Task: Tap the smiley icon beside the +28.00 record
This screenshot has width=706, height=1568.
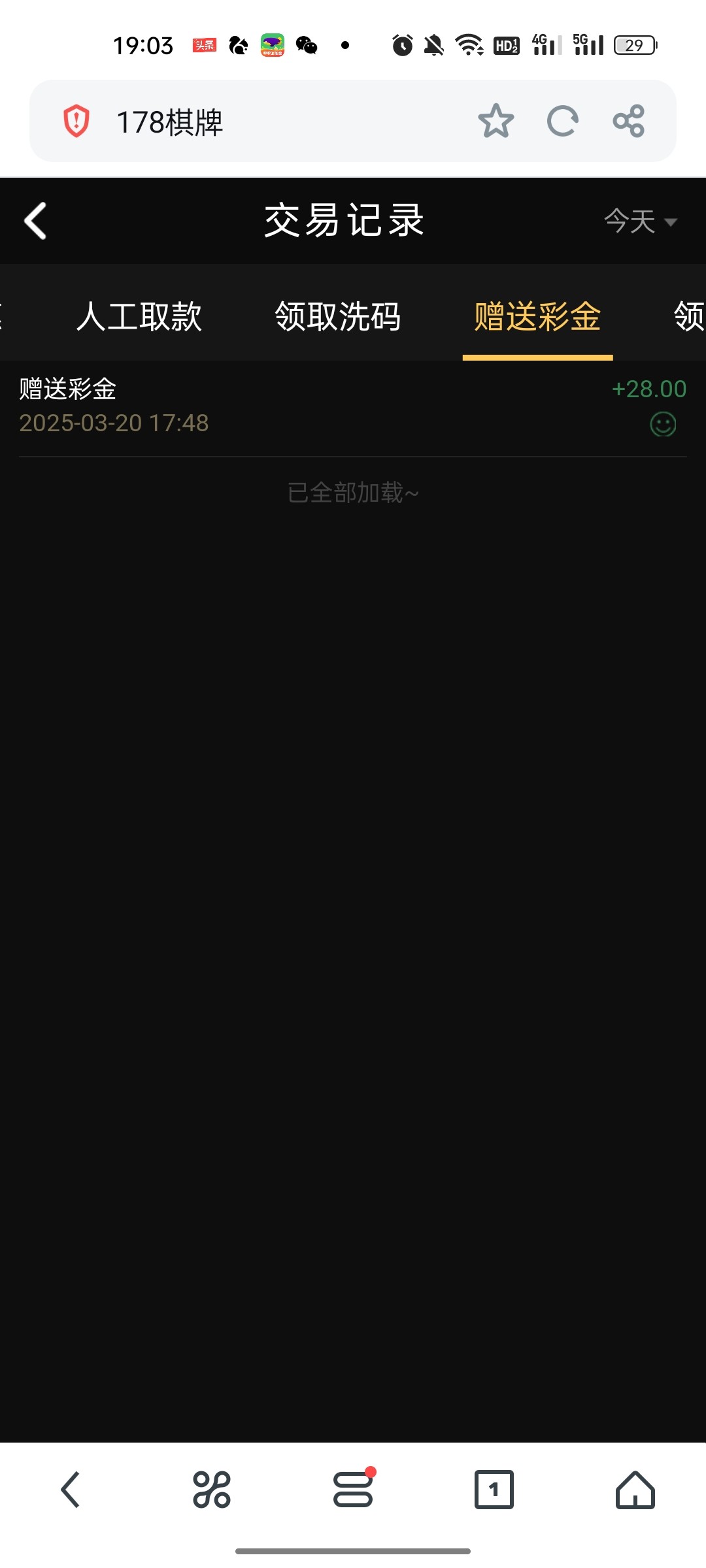Action: pyautogui.click(x=662, y=424)
